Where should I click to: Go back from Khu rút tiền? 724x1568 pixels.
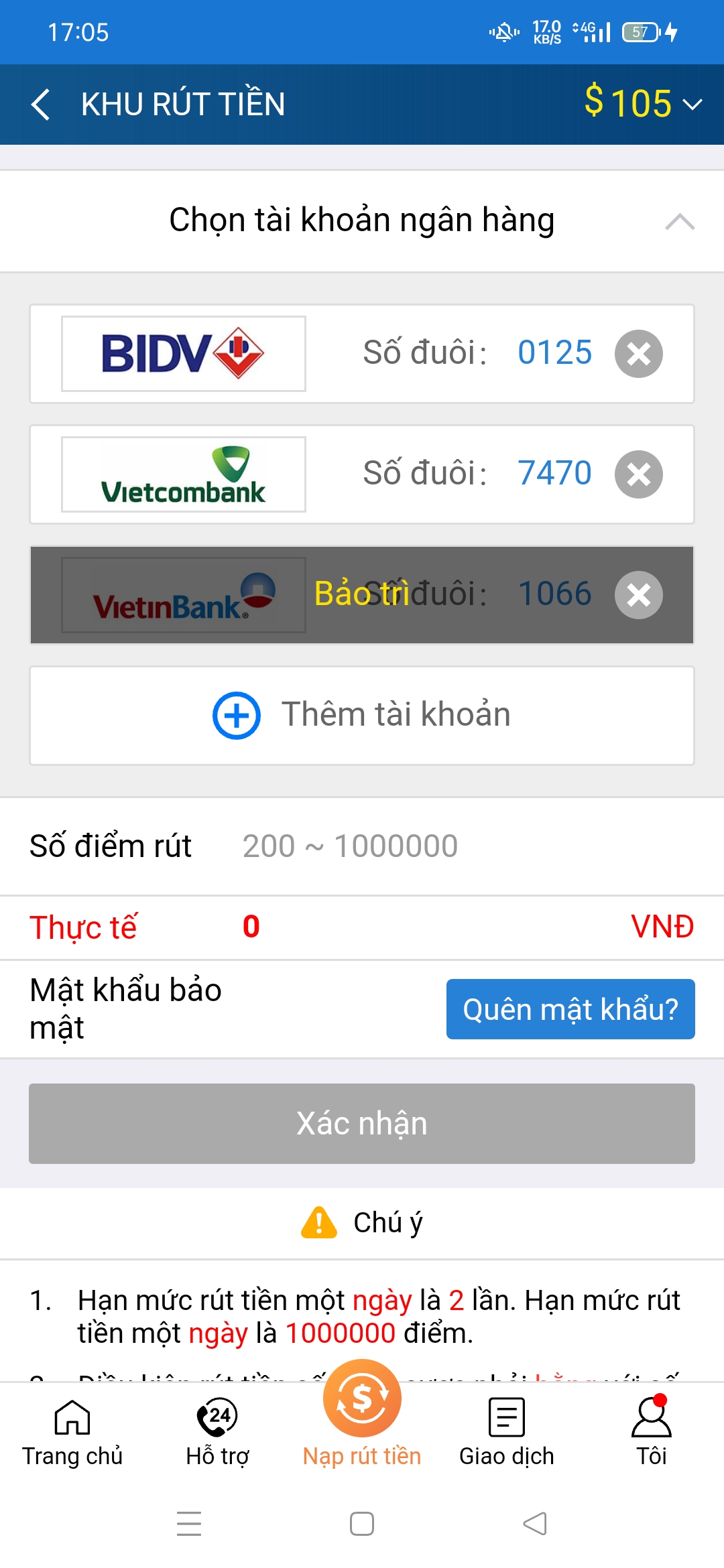[40, 105]
